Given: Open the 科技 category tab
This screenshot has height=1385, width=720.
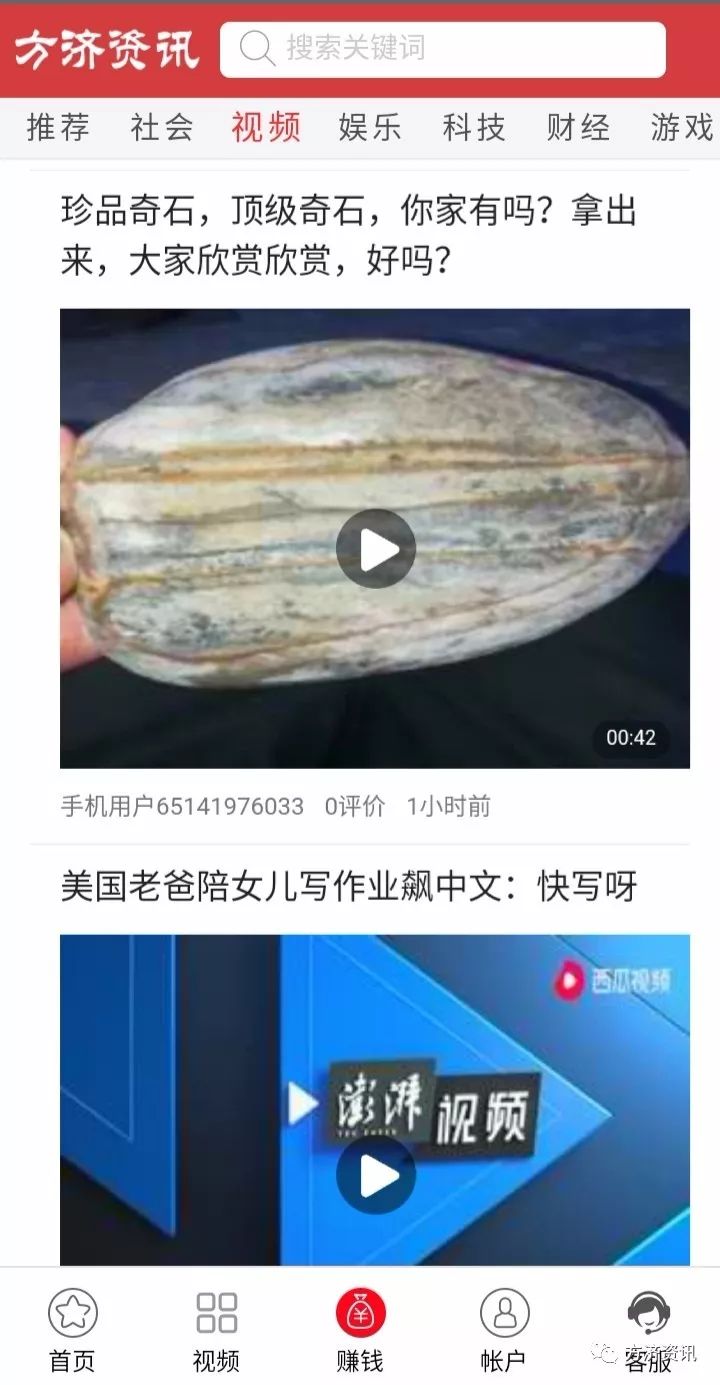Looking at the screenshot, I should click(x=474, y=128).
